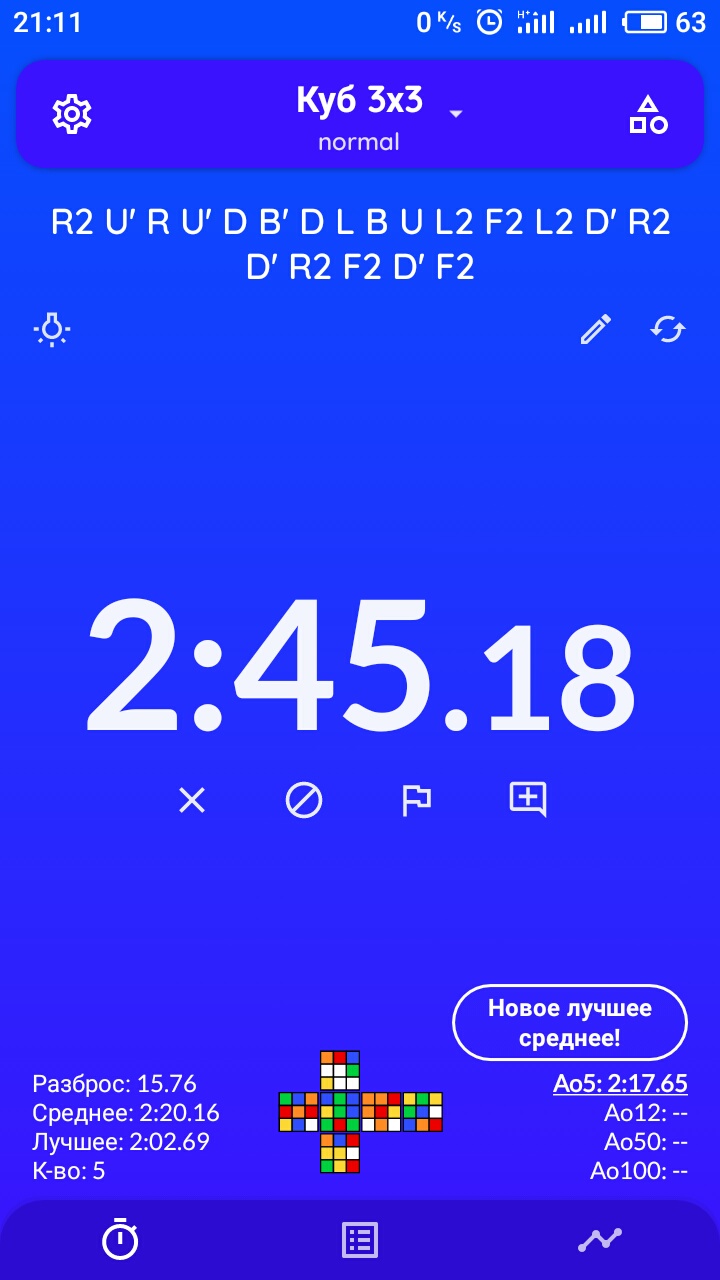Open the settings gear
Viewport: 720px width, 1280px height.
pos(72,114)
